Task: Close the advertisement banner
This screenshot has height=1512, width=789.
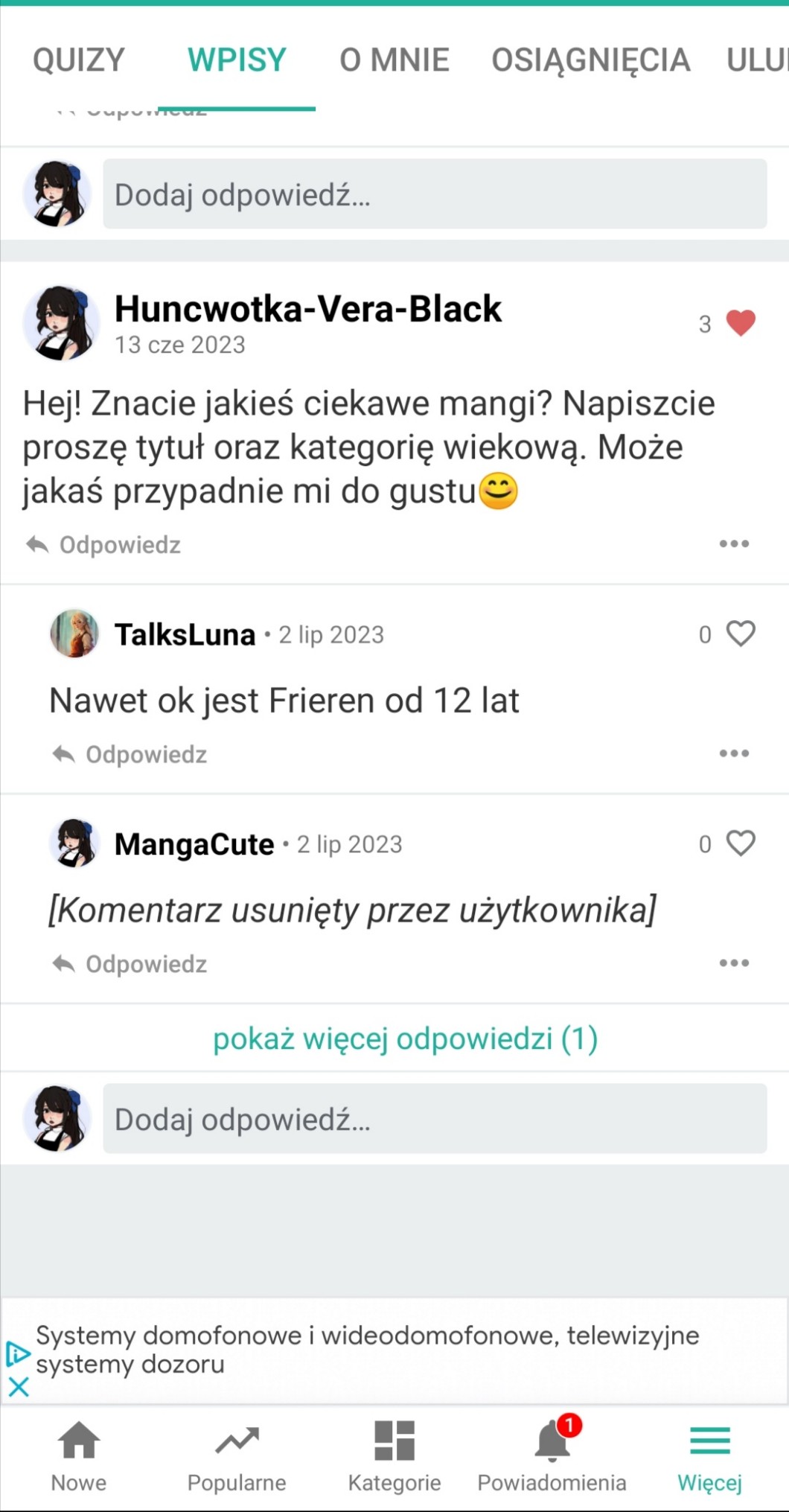Action: point(19,1386)
